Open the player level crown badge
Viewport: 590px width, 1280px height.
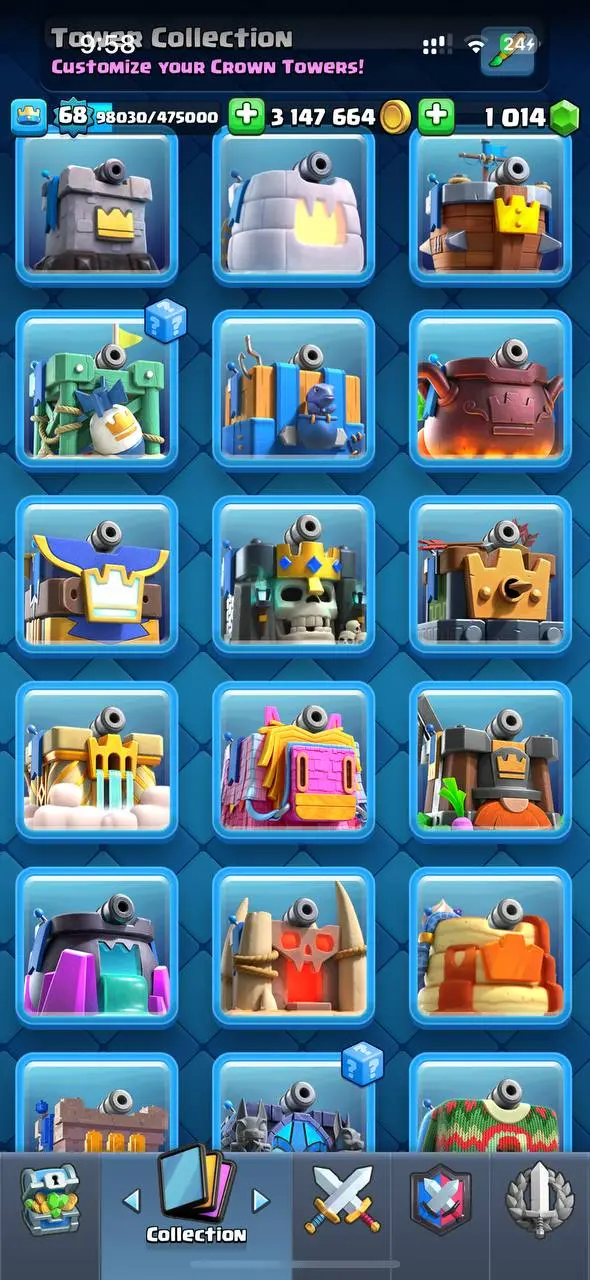(29, 117)
